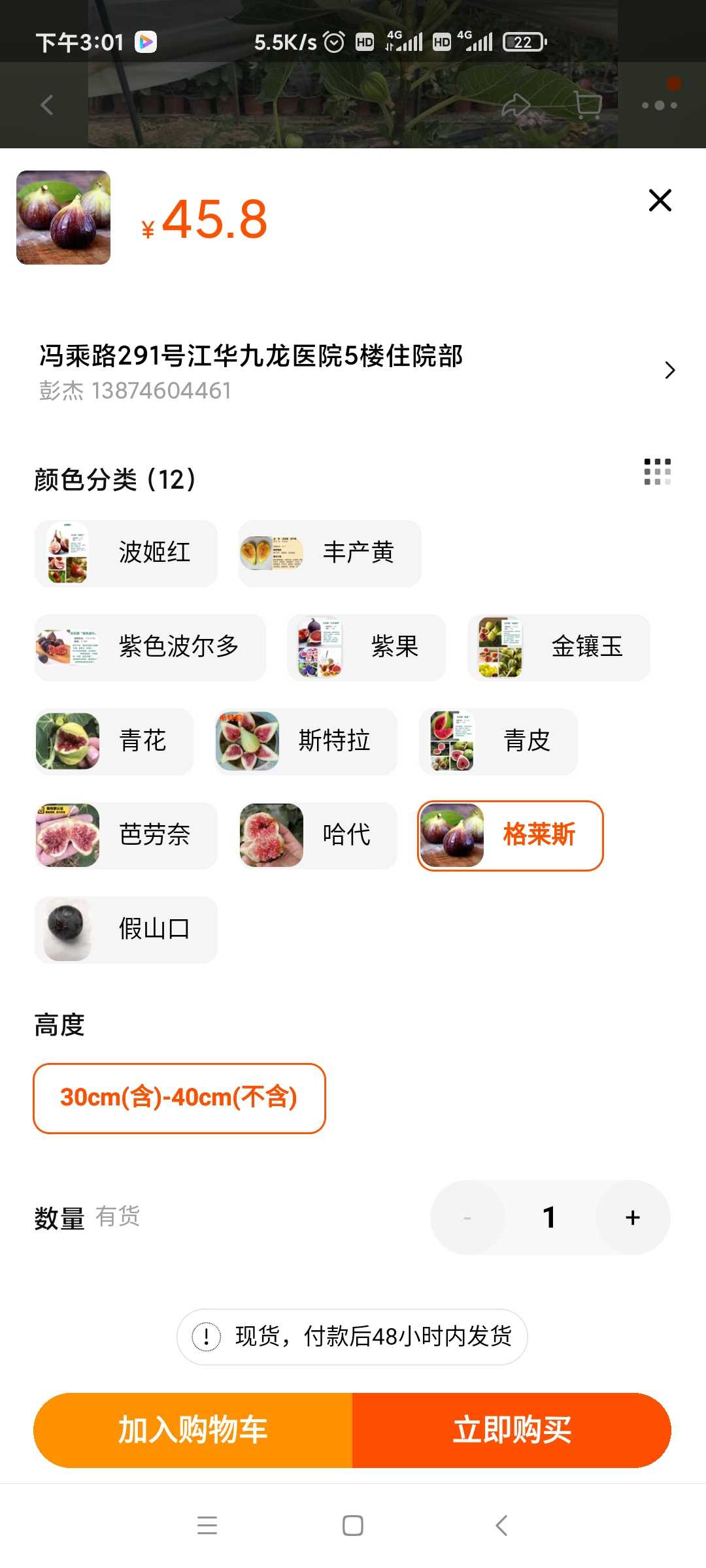Pick the 青皮 variety
The height and width of the screenshot is (1568, 706).
click(498, 742)
